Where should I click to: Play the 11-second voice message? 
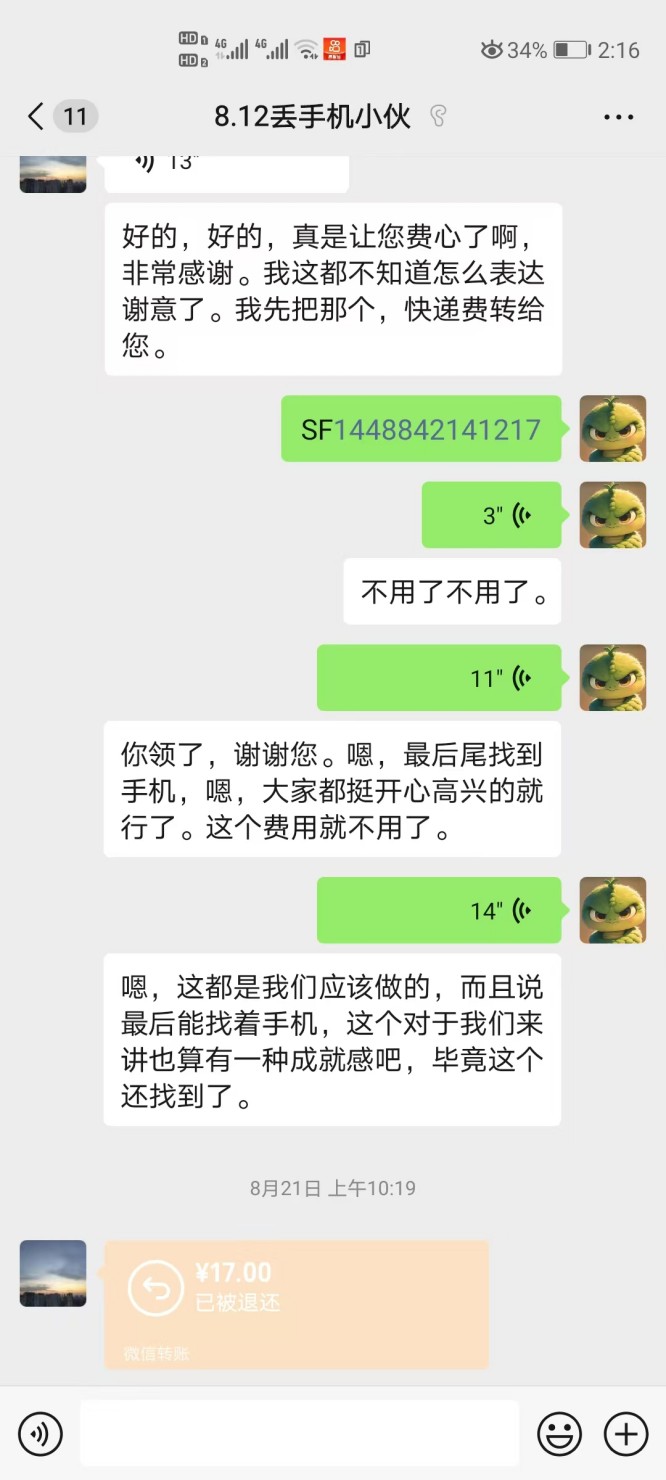point(439,678)
